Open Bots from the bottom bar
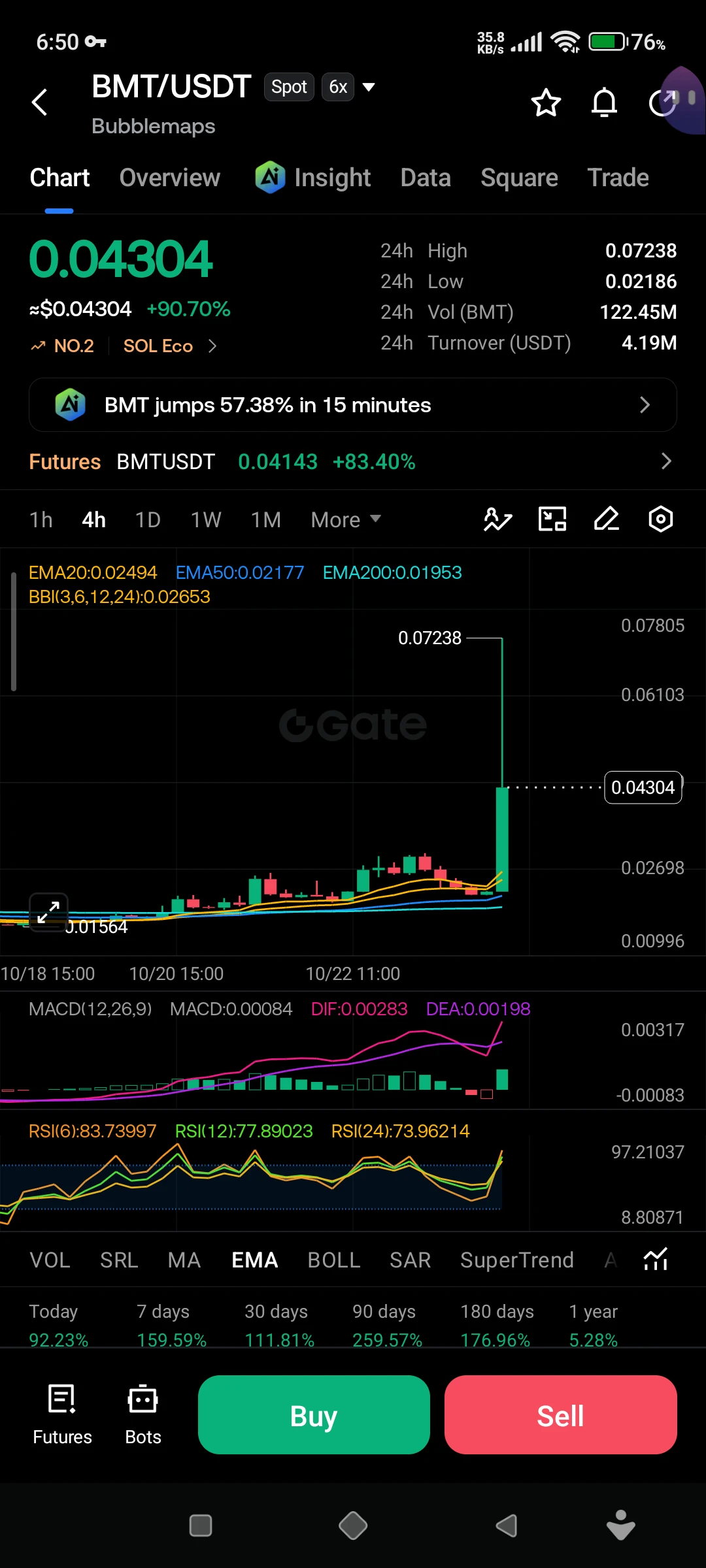 coord(143,1414)
